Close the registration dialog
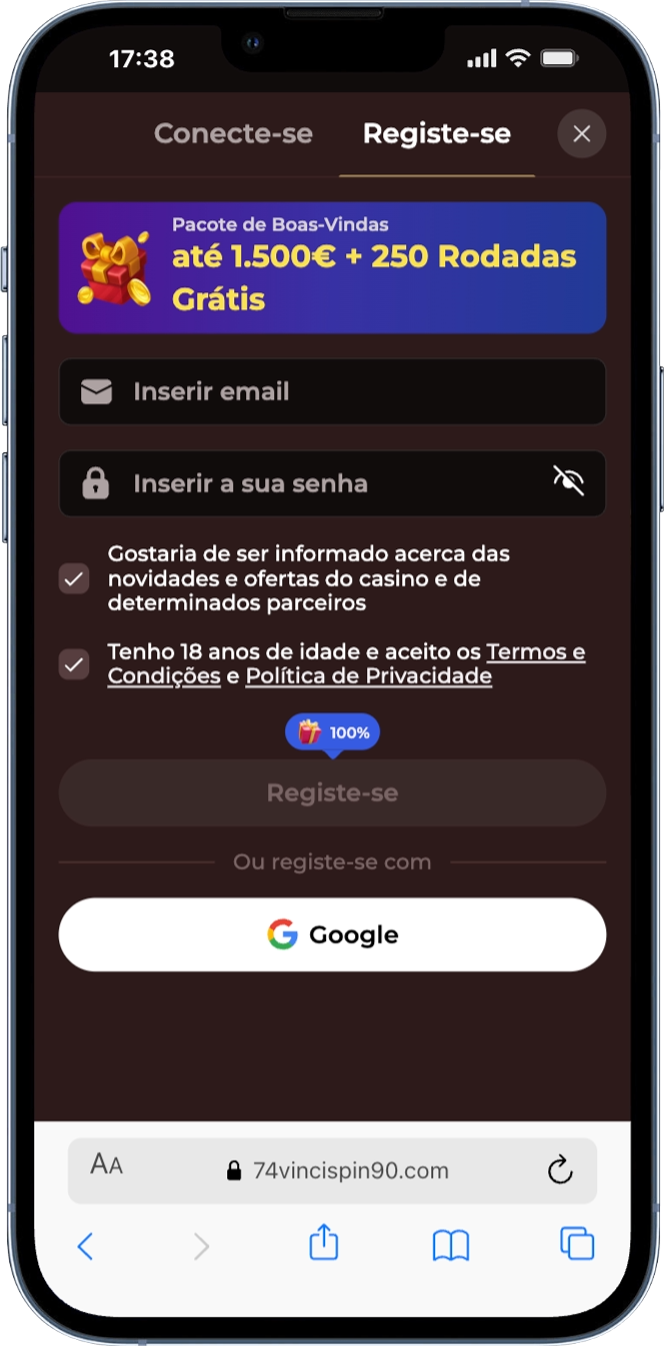664x1346 pixels. click(581, 134)
